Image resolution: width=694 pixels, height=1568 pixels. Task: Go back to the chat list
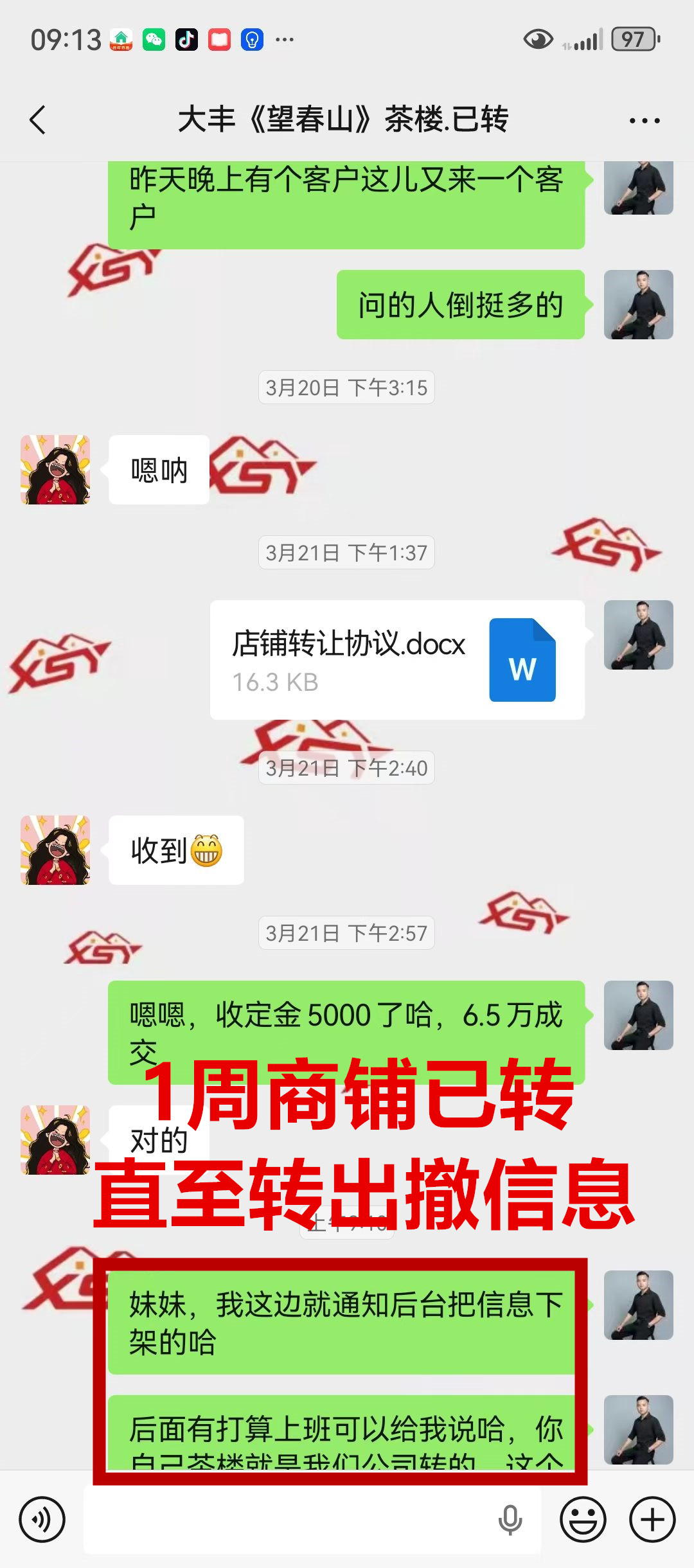[x=39, y=120]
